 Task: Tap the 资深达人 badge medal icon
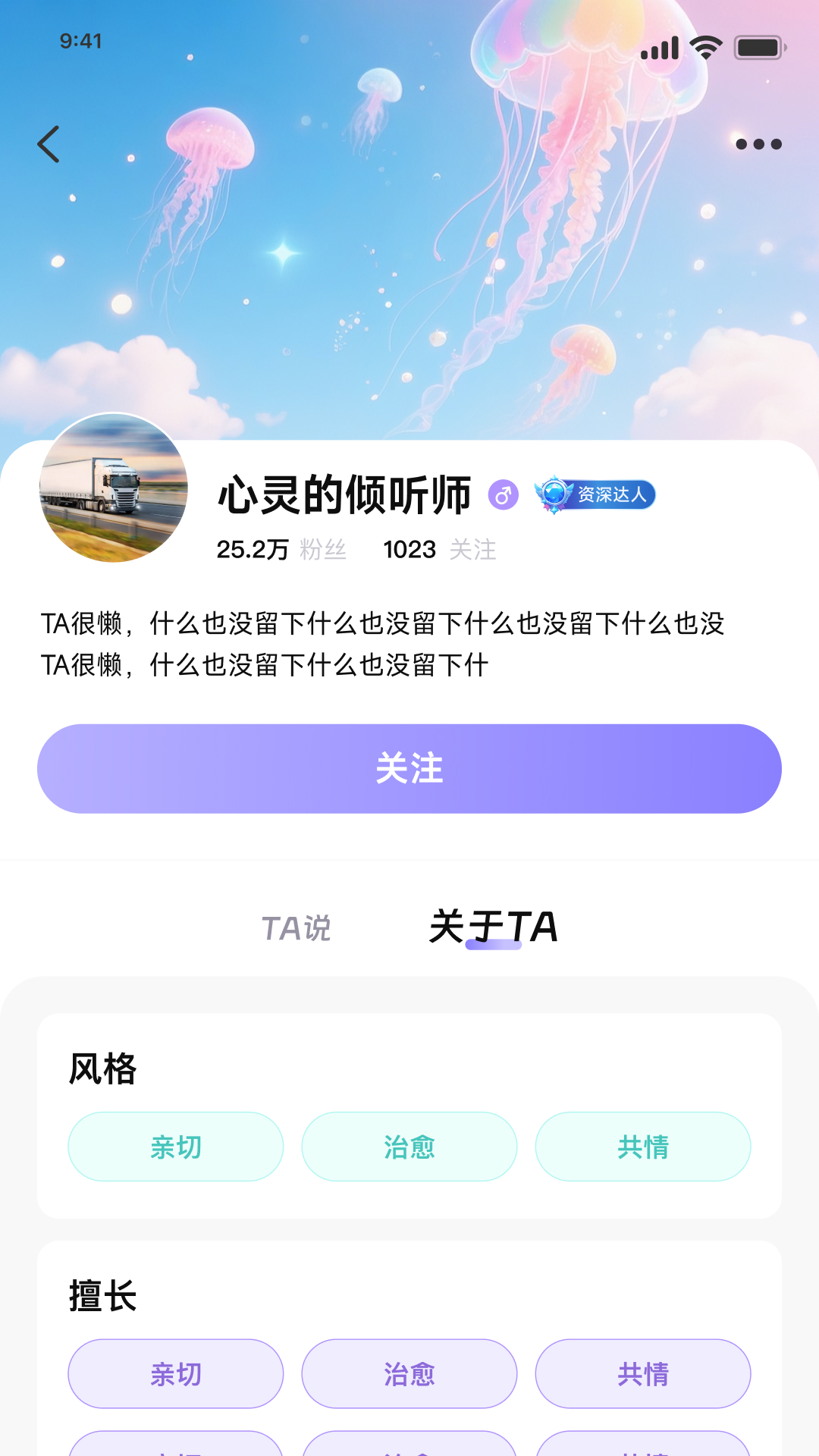[554, 493]
